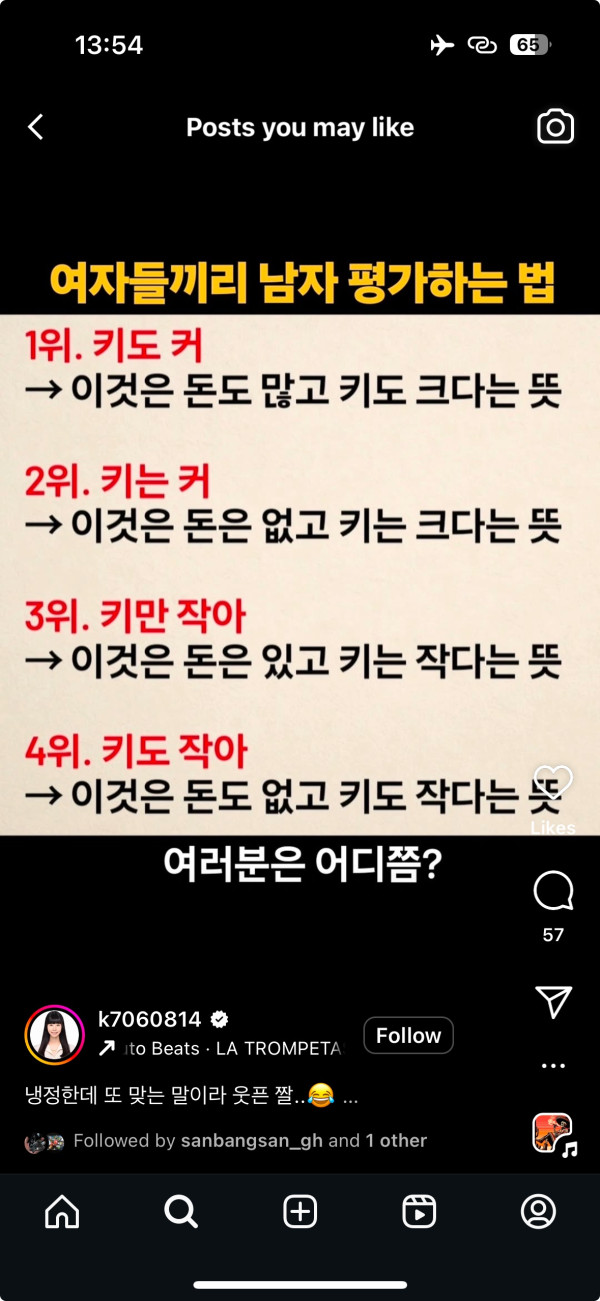Open the reel's audio track thumbnail
Screen dimensions: 600x1301
(553, 1133)
